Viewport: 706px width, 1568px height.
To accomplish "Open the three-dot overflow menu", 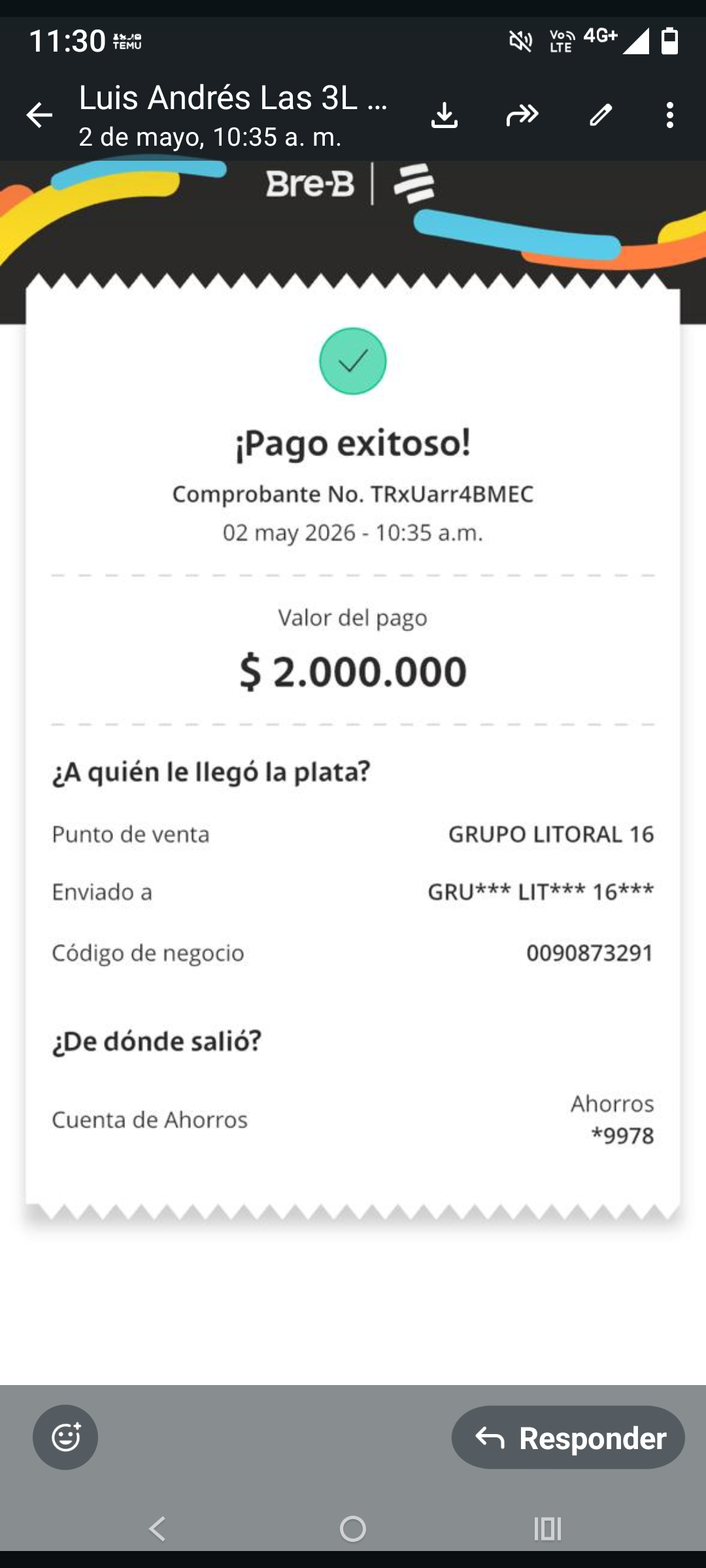I will point(669,115).
